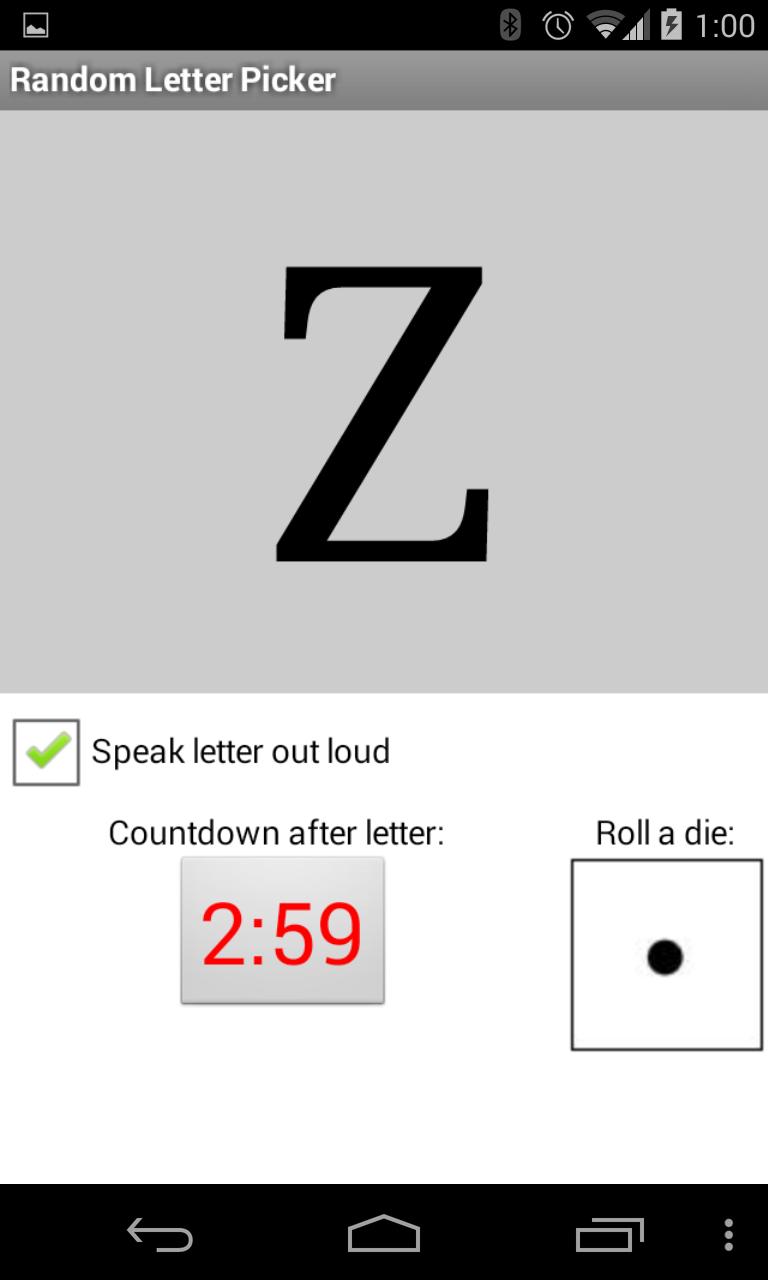Tap the screenshot notification icon top left
768x1280 pixels.
(35, 25)
